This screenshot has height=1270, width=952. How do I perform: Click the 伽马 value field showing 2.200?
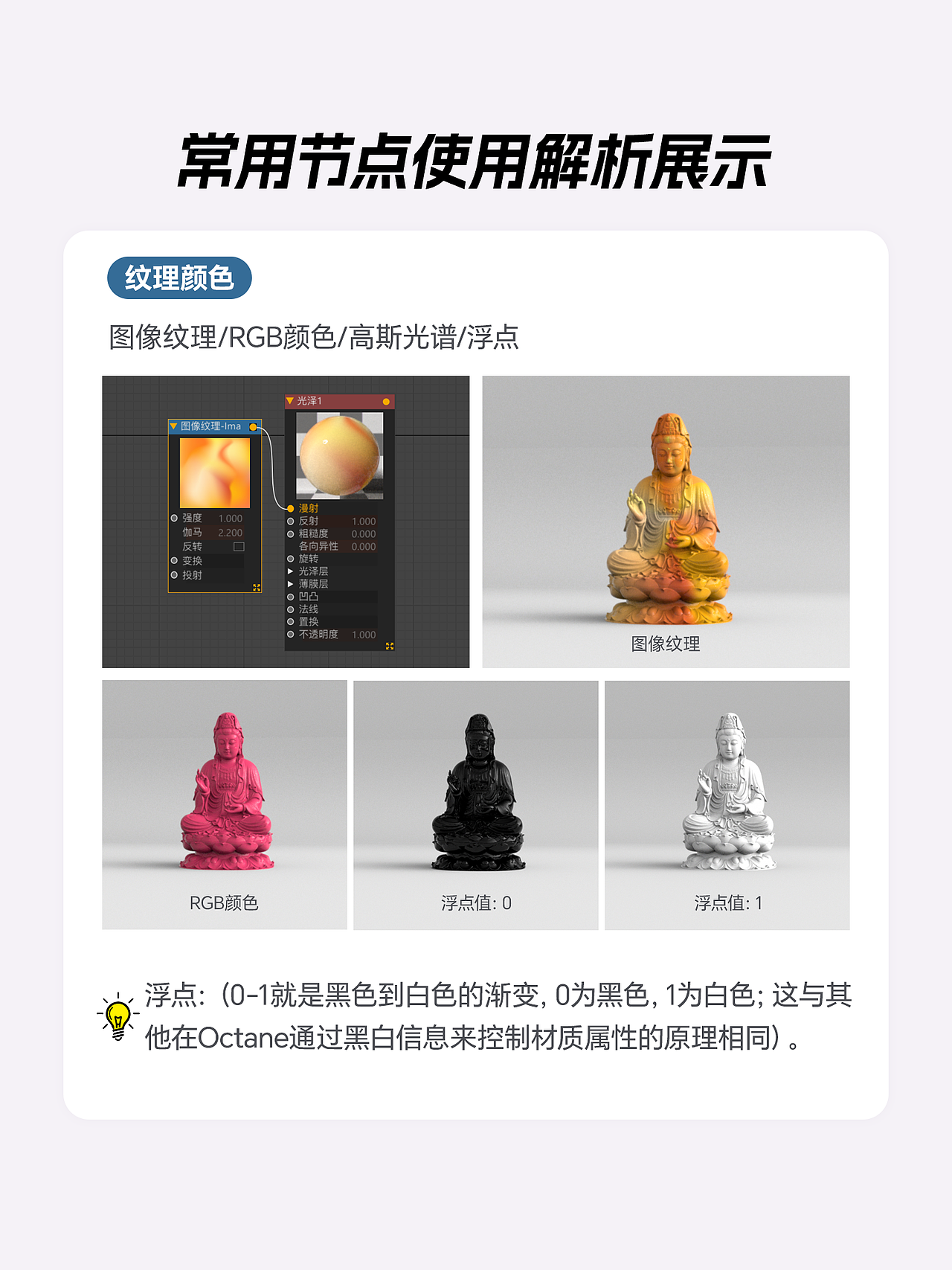pyautogui.click(x=231, y=533)
